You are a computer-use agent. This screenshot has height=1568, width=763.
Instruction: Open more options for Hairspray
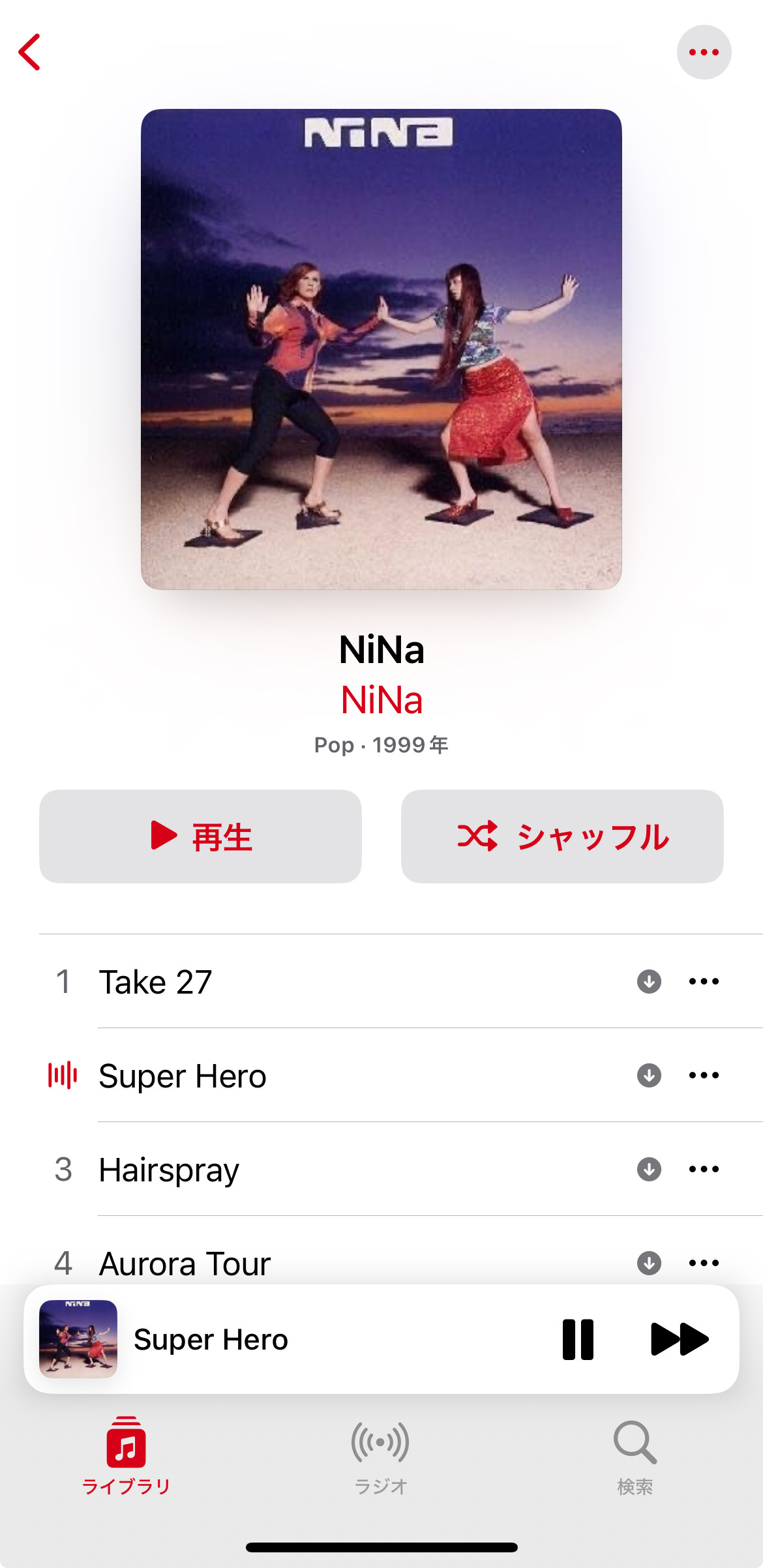click(x=704, y=1169)
